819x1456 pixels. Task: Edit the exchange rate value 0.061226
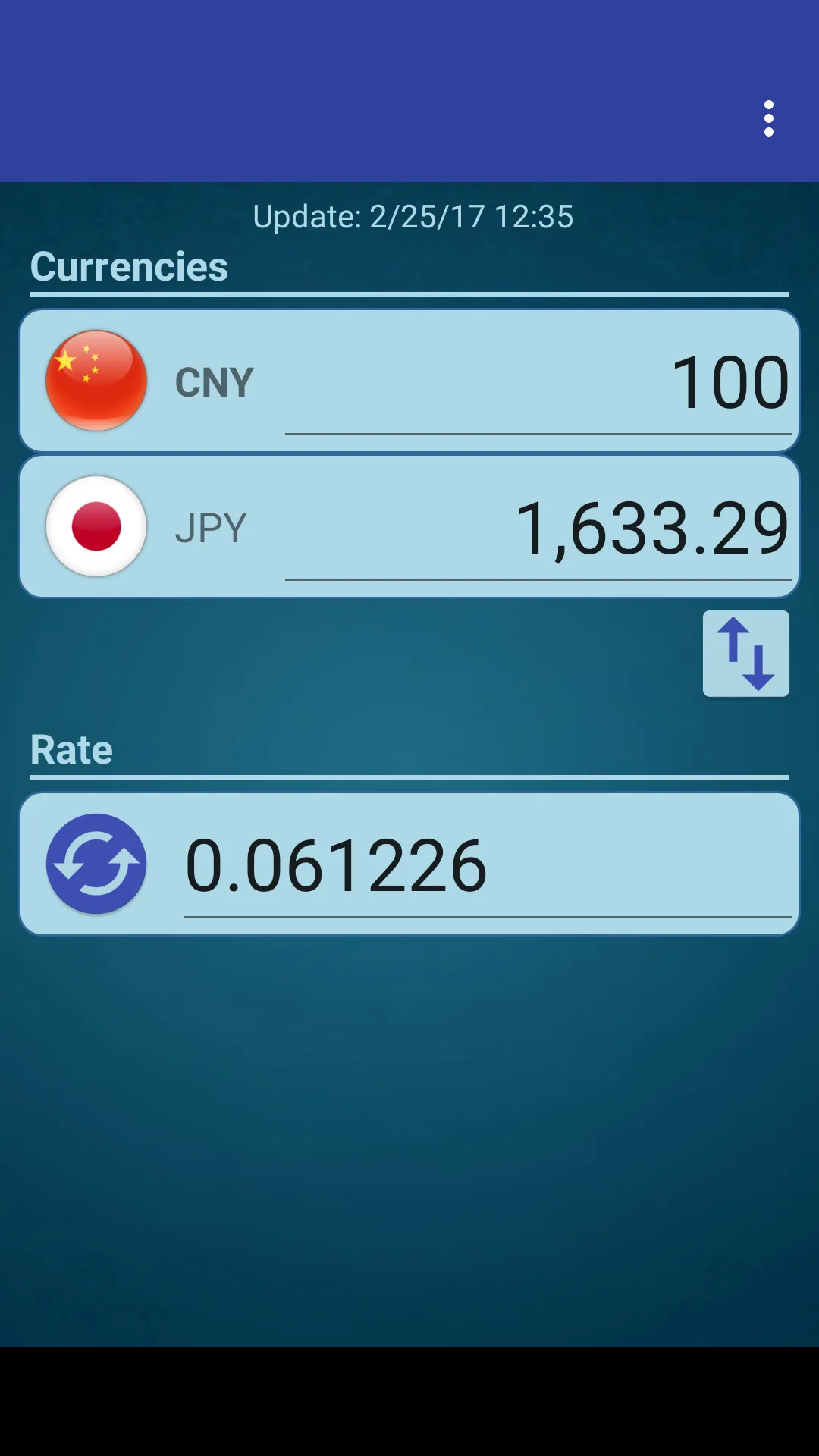[487, 866]
